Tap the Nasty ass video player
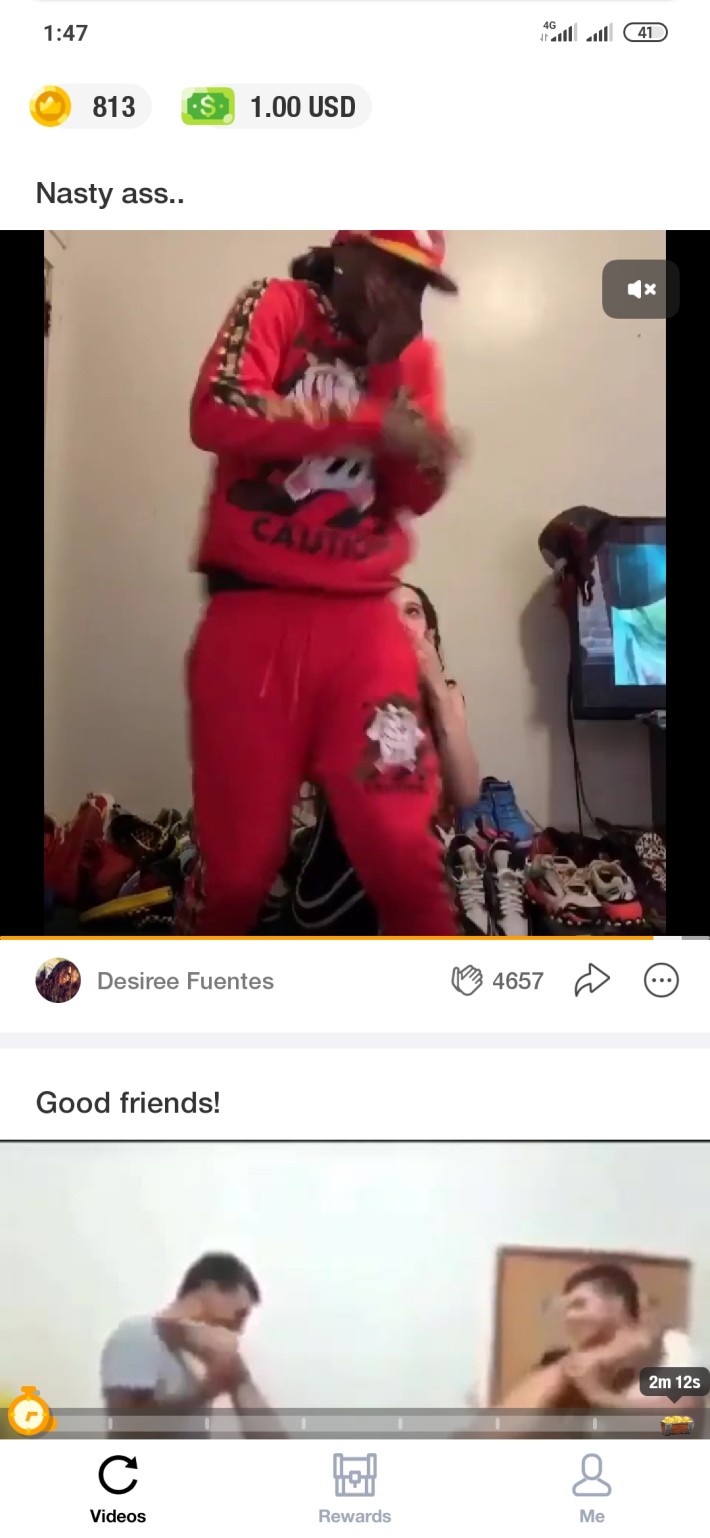The height and width of the screenshot is (1538, 710). [x=355, y=583]
